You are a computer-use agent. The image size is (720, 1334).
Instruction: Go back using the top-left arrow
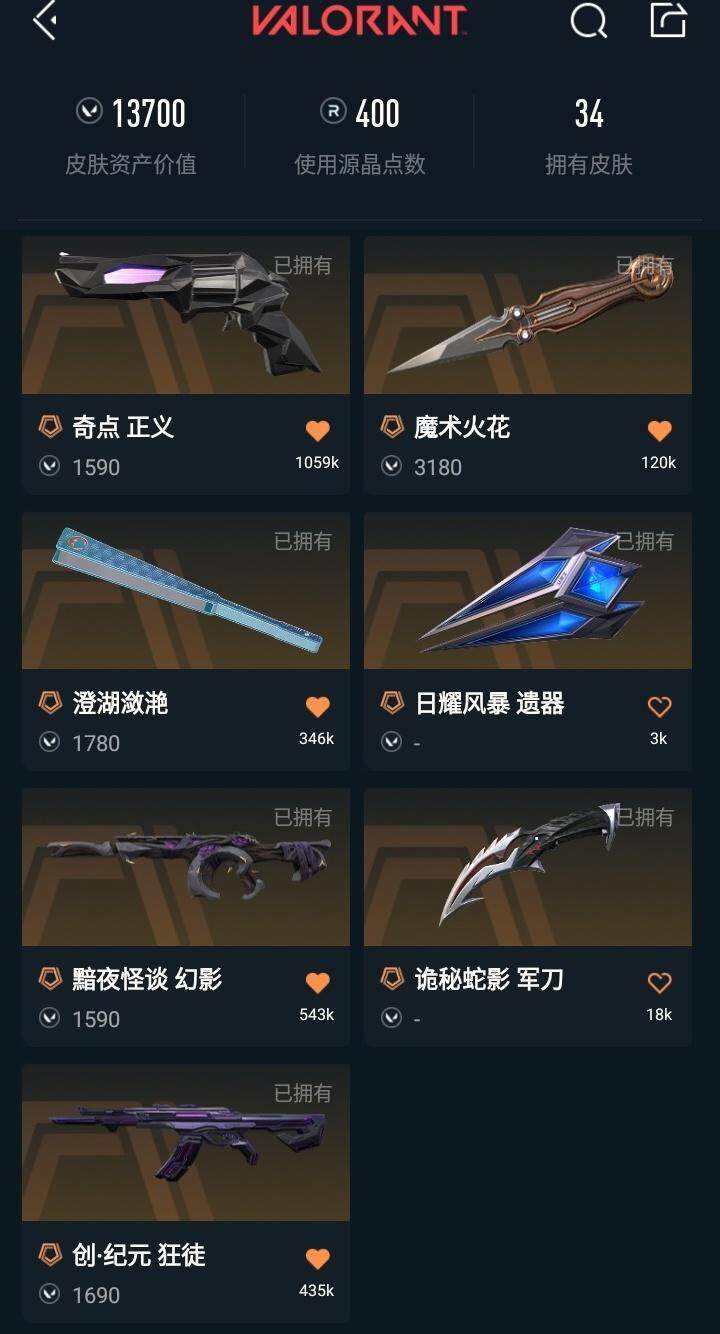[x=44, y=21]
